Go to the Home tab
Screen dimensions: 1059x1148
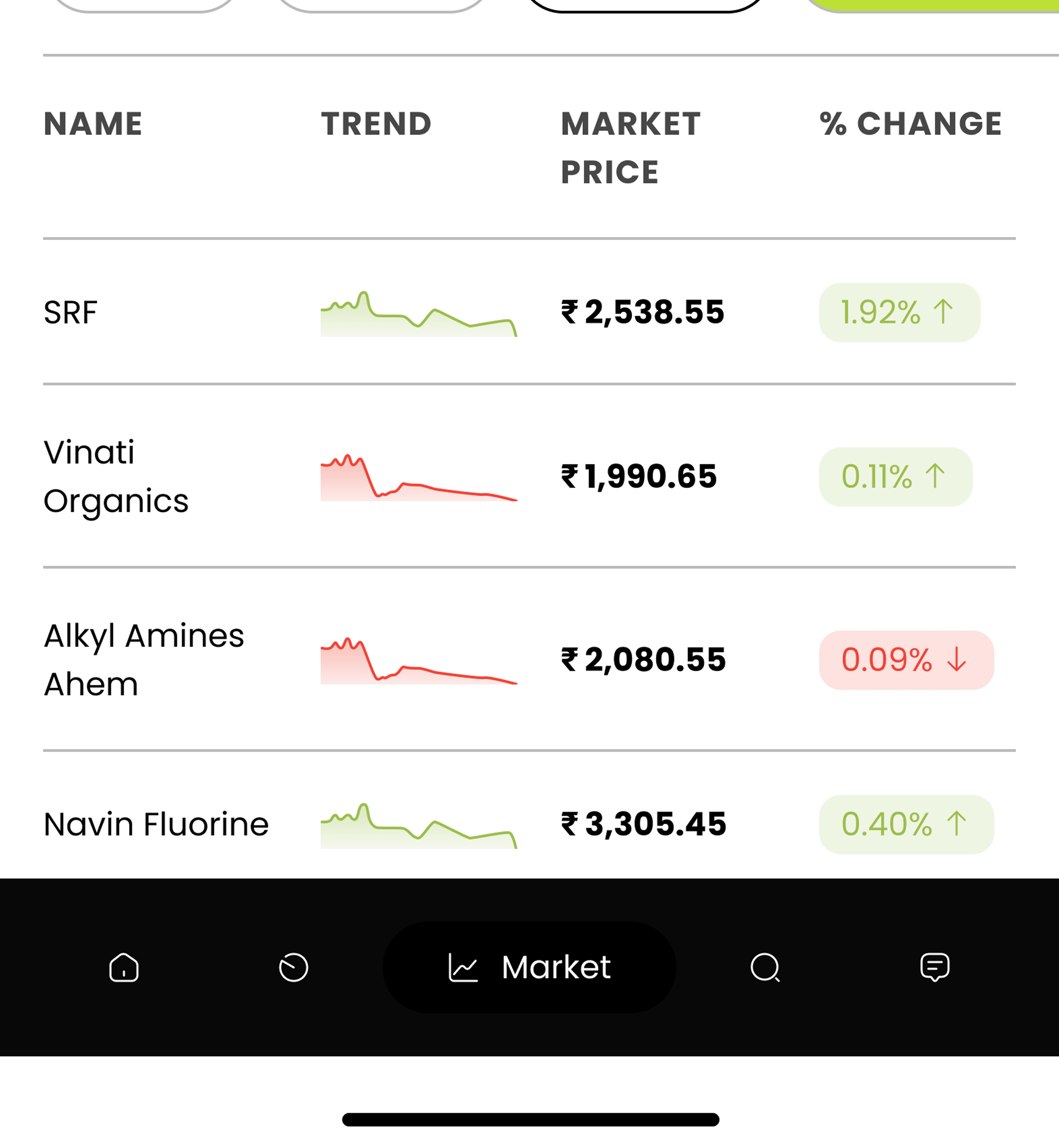(x=124, y=967)
